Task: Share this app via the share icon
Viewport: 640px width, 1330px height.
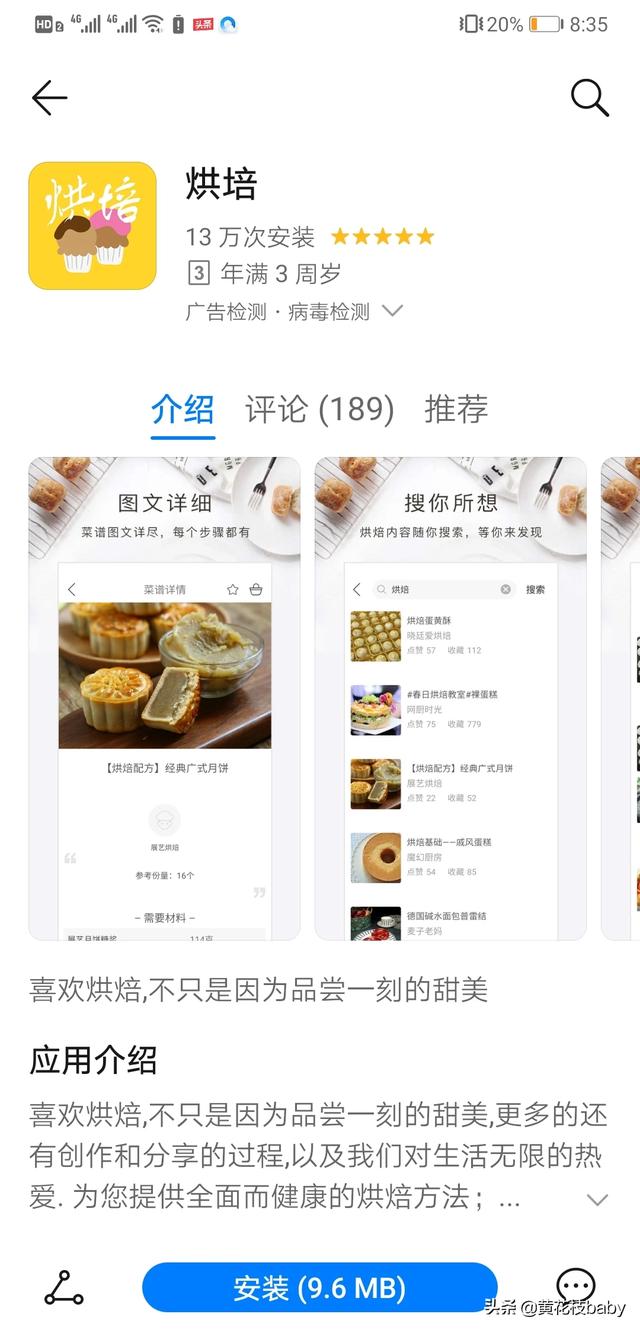Action: point(64,1288)
